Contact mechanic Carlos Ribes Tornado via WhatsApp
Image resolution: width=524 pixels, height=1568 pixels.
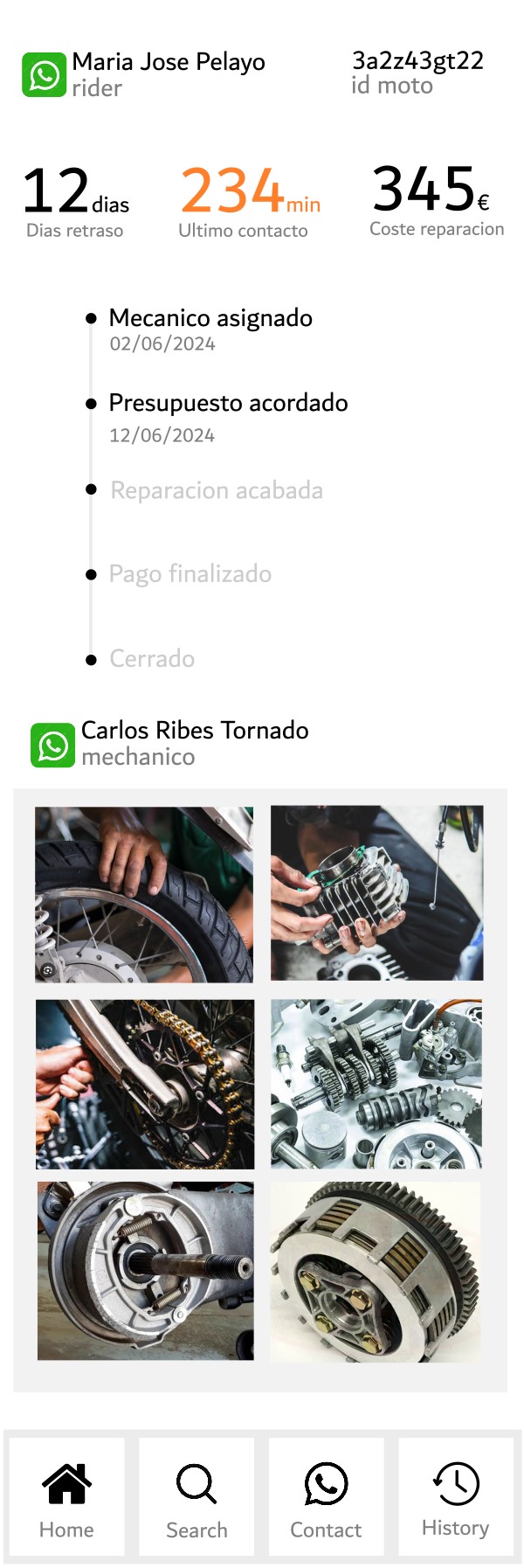coord(52,745)
